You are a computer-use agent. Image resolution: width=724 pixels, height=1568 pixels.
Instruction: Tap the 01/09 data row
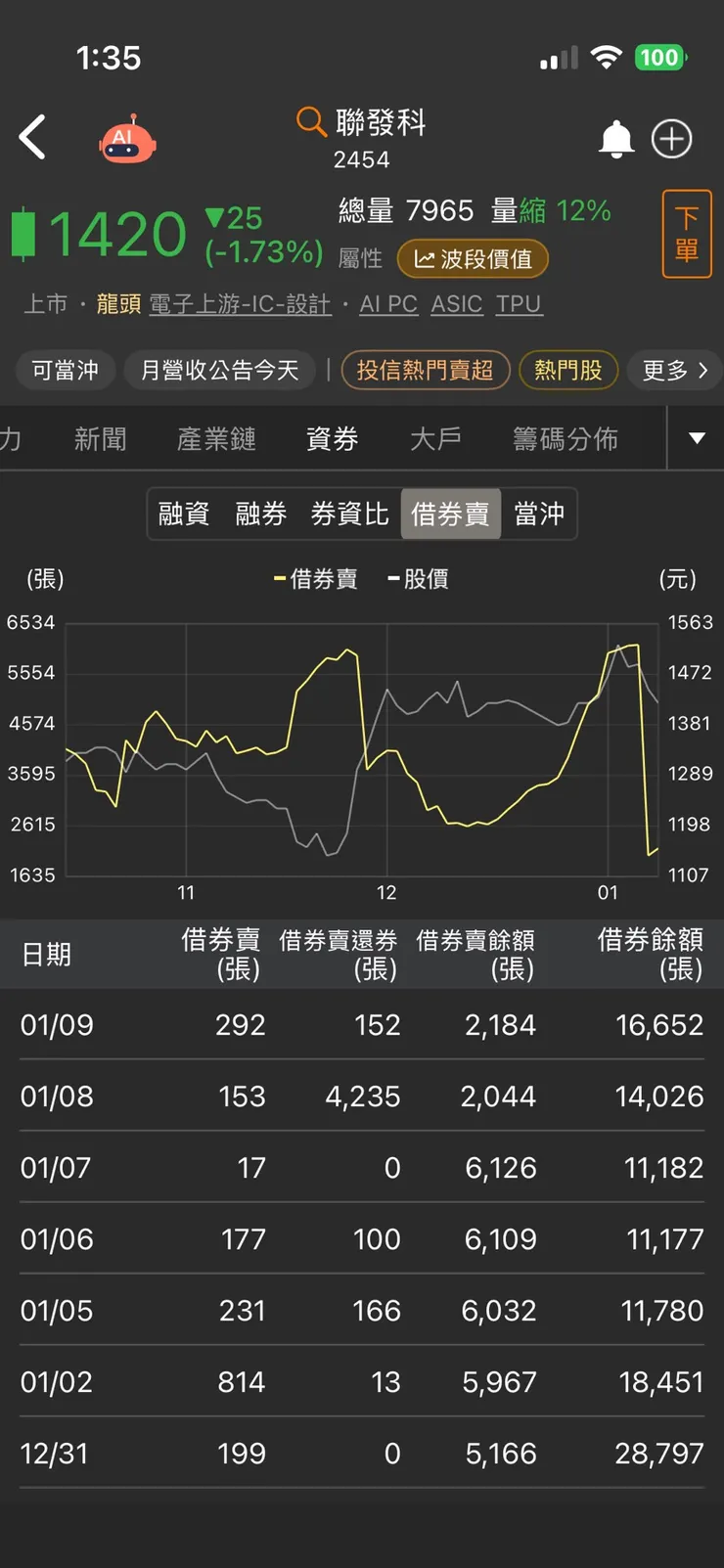coord(362,1024)
